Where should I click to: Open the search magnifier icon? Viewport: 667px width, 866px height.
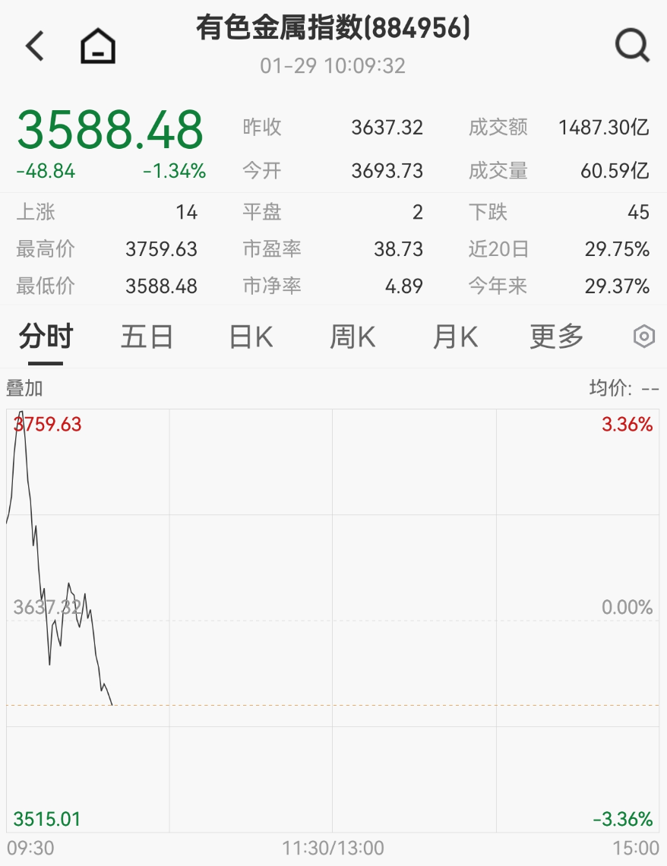tap(631, 46)
